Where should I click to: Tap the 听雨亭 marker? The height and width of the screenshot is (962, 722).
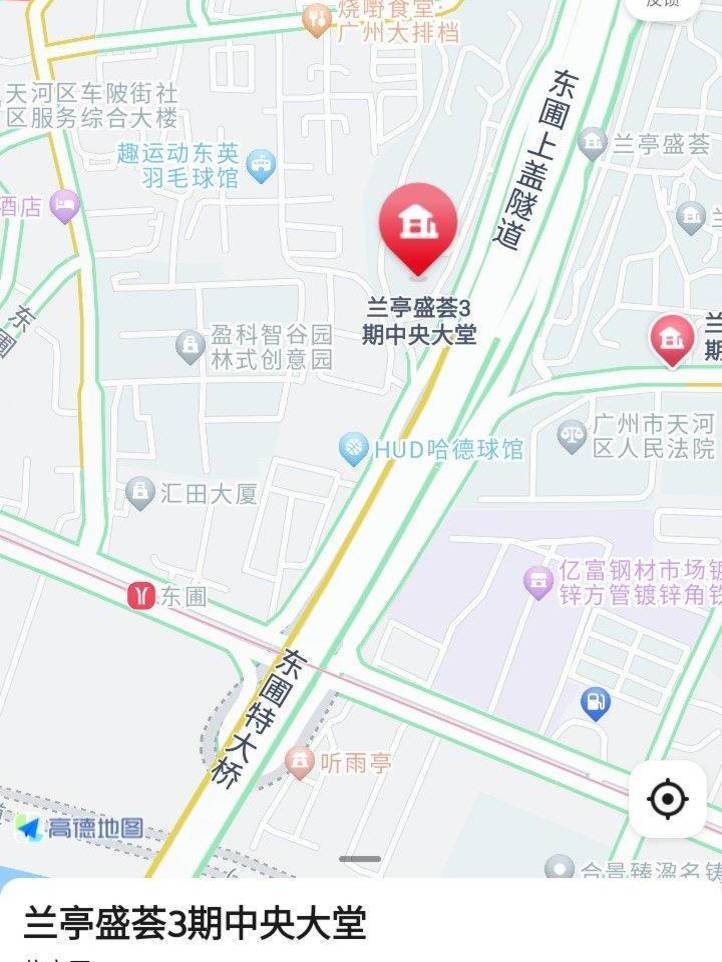[299, 764]
